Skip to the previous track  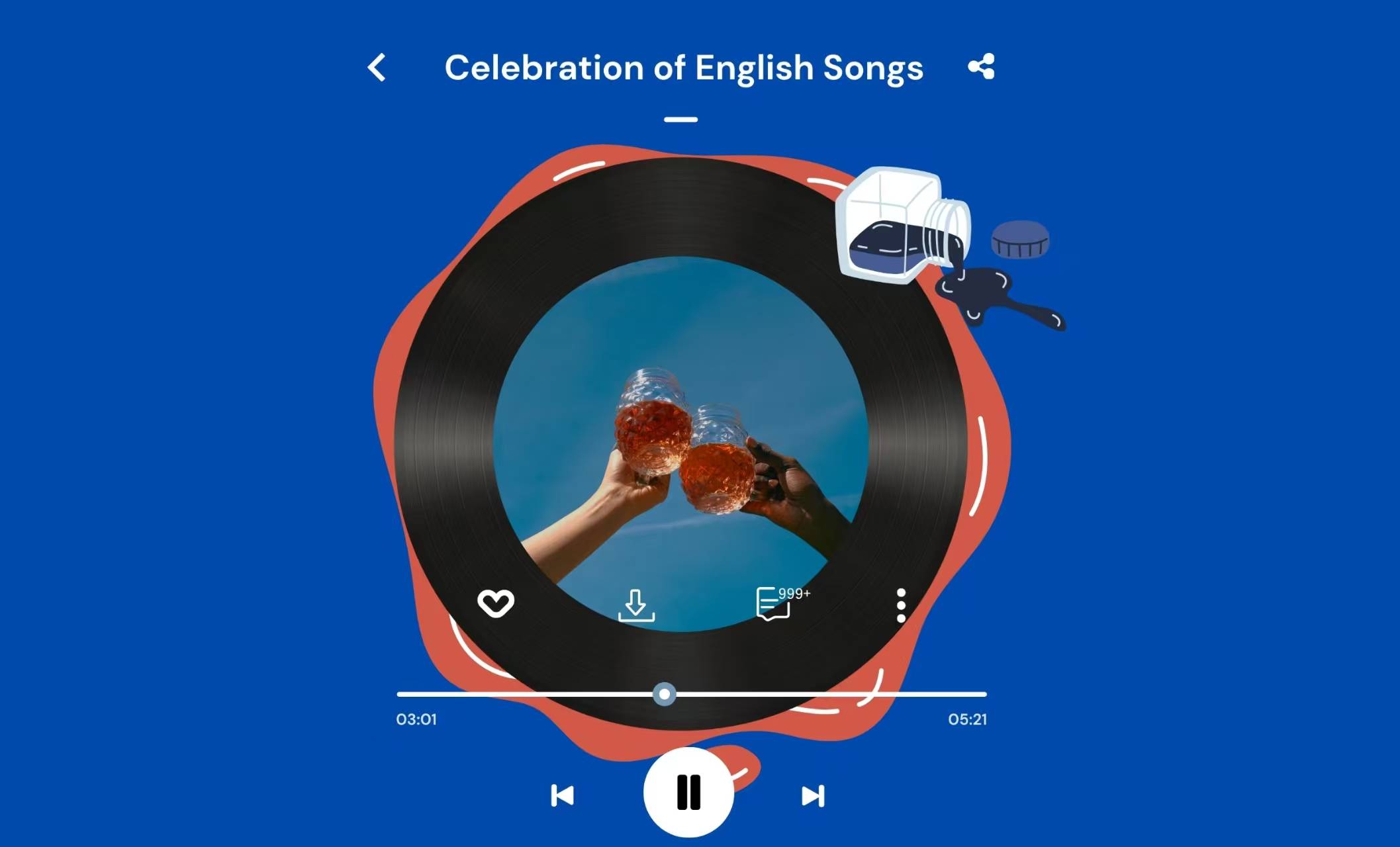(x=562, y=795)
